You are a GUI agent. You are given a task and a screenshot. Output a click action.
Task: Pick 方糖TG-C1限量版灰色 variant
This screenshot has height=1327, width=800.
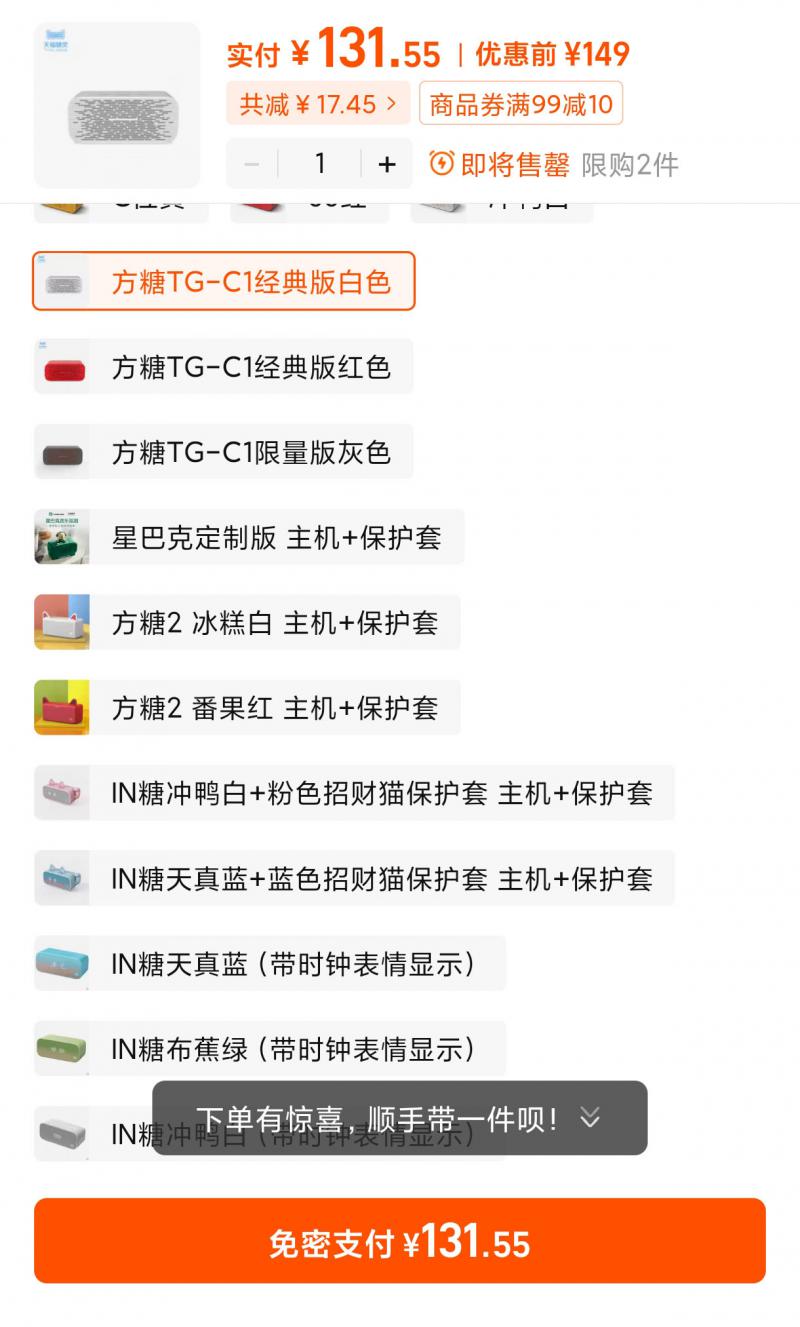coord(224,452)
